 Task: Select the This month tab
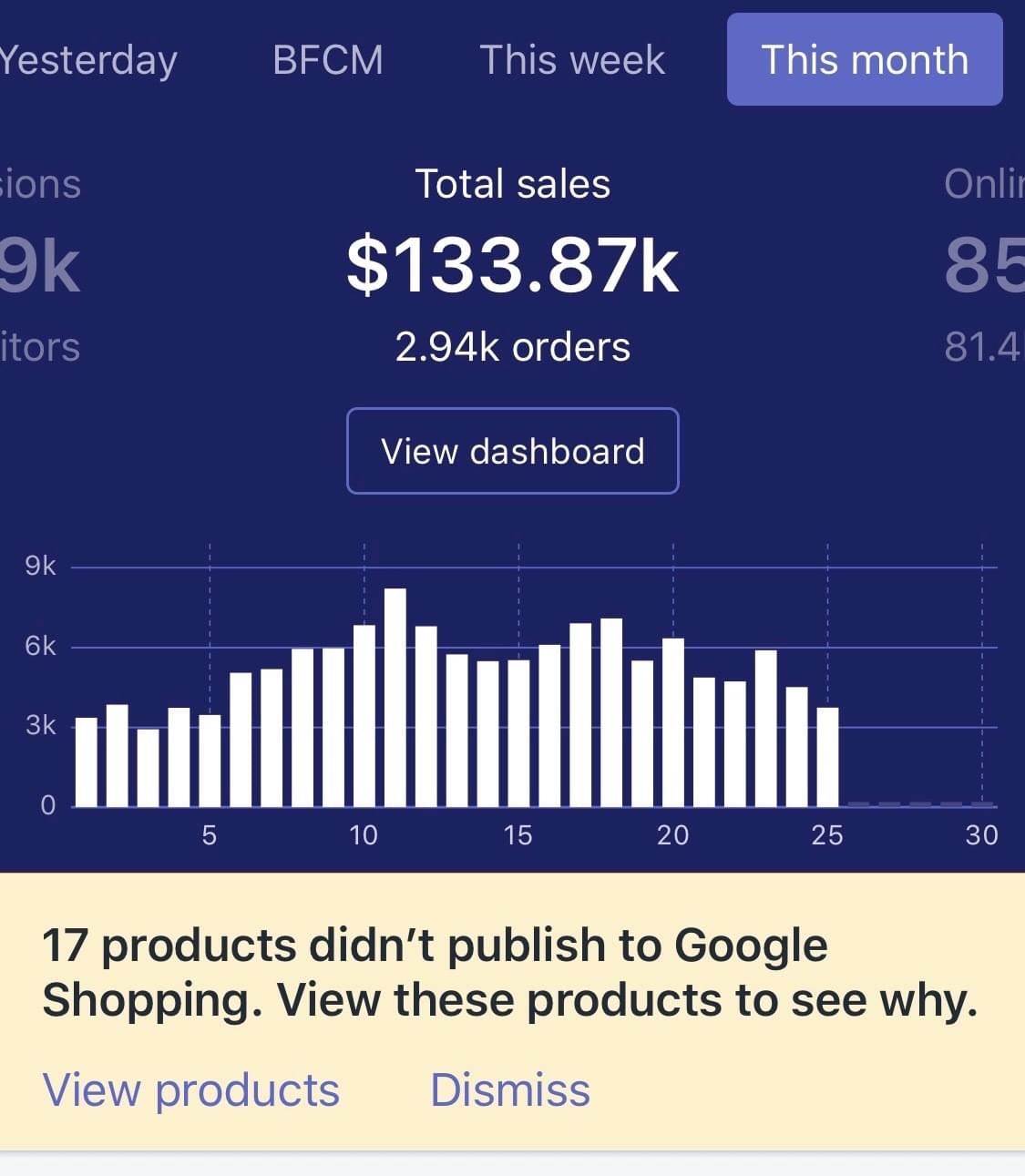click(864, 60)
